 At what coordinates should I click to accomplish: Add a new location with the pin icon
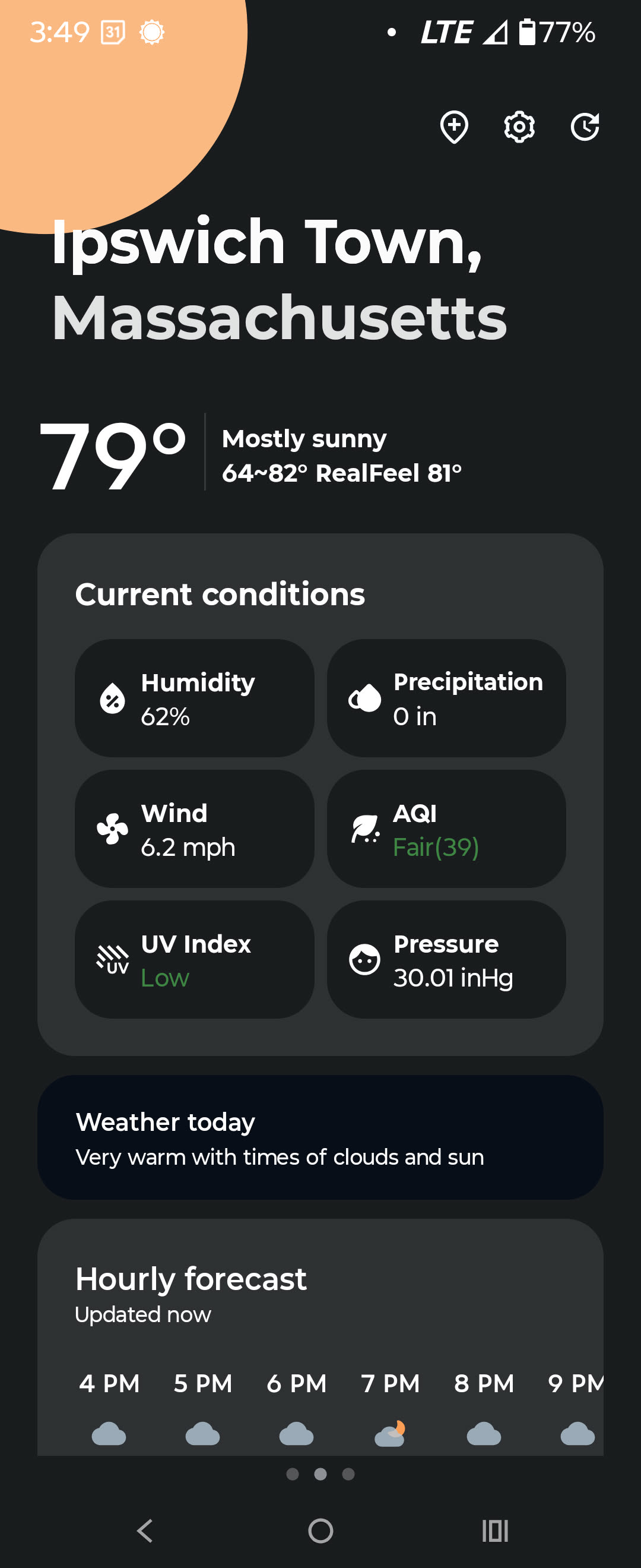click(453, 127)
